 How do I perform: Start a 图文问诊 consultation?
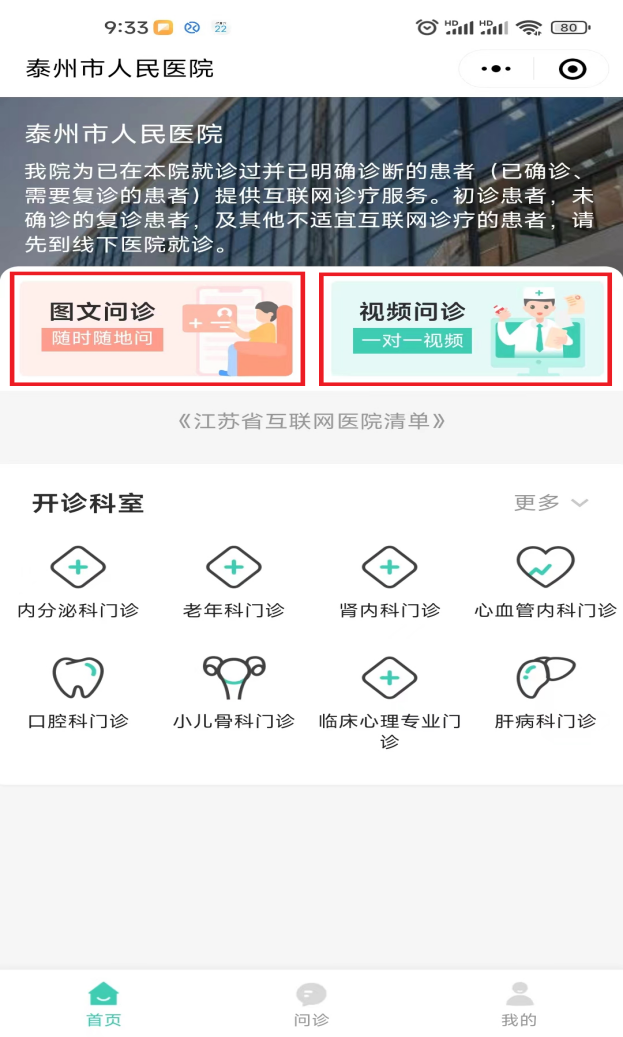point(157,328)
